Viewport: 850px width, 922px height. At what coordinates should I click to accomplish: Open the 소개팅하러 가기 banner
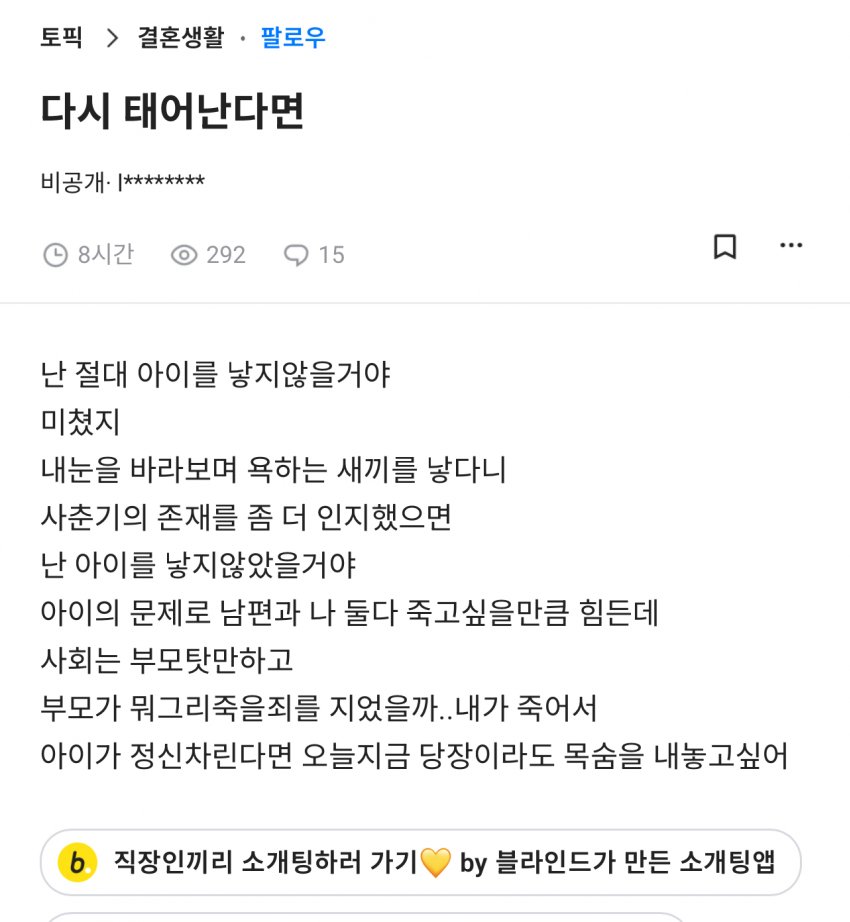(421, 862)
